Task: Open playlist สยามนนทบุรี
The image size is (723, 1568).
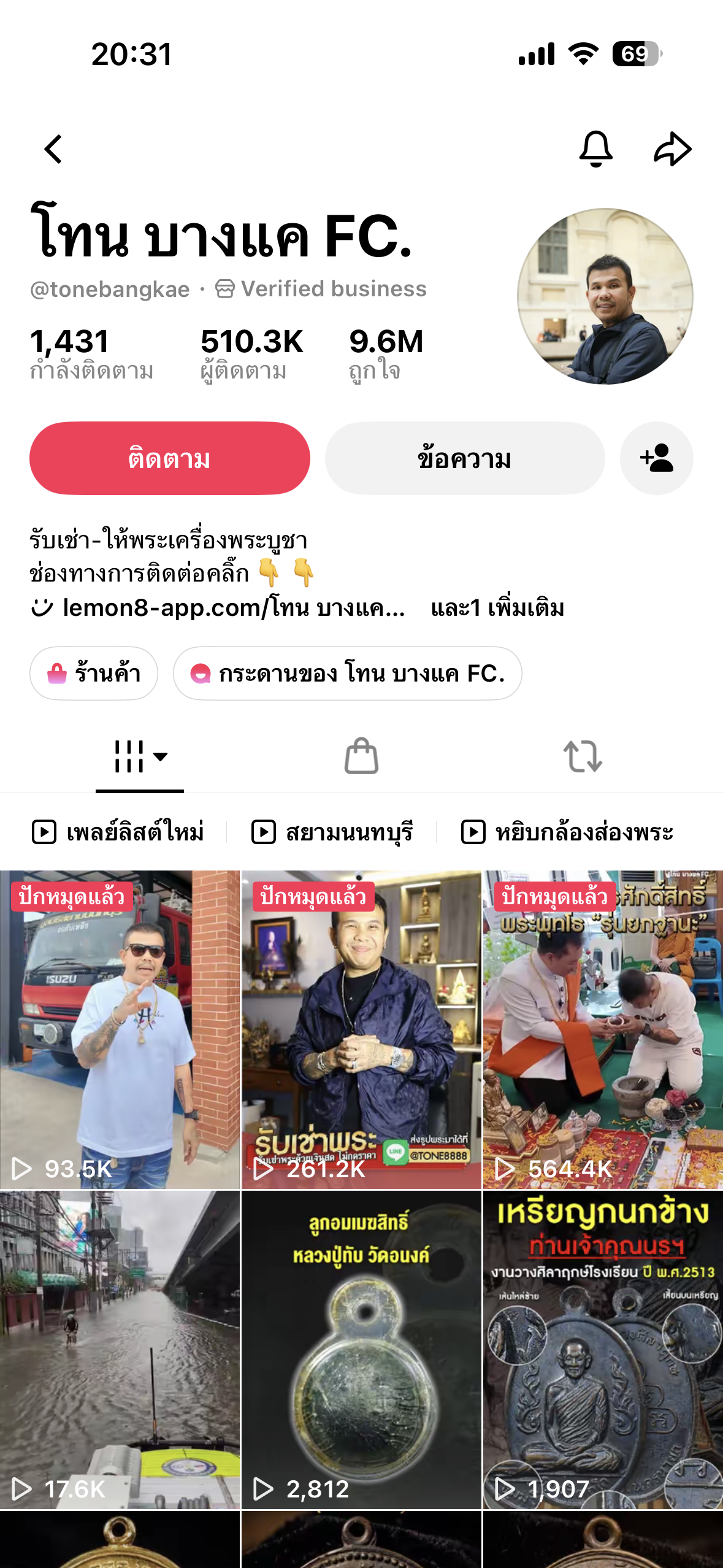Action: pos(332,832)
